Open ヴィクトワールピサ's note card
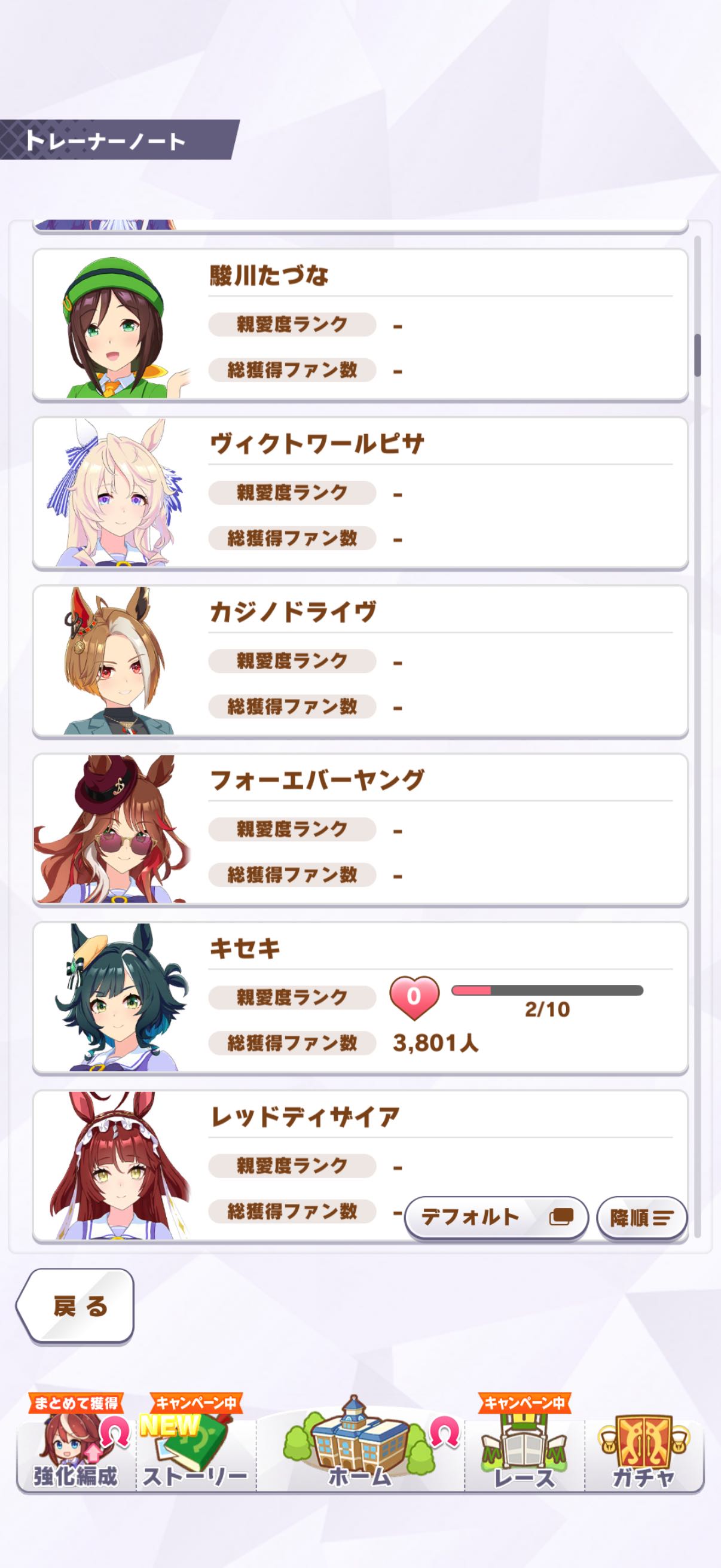 point(360,493)
